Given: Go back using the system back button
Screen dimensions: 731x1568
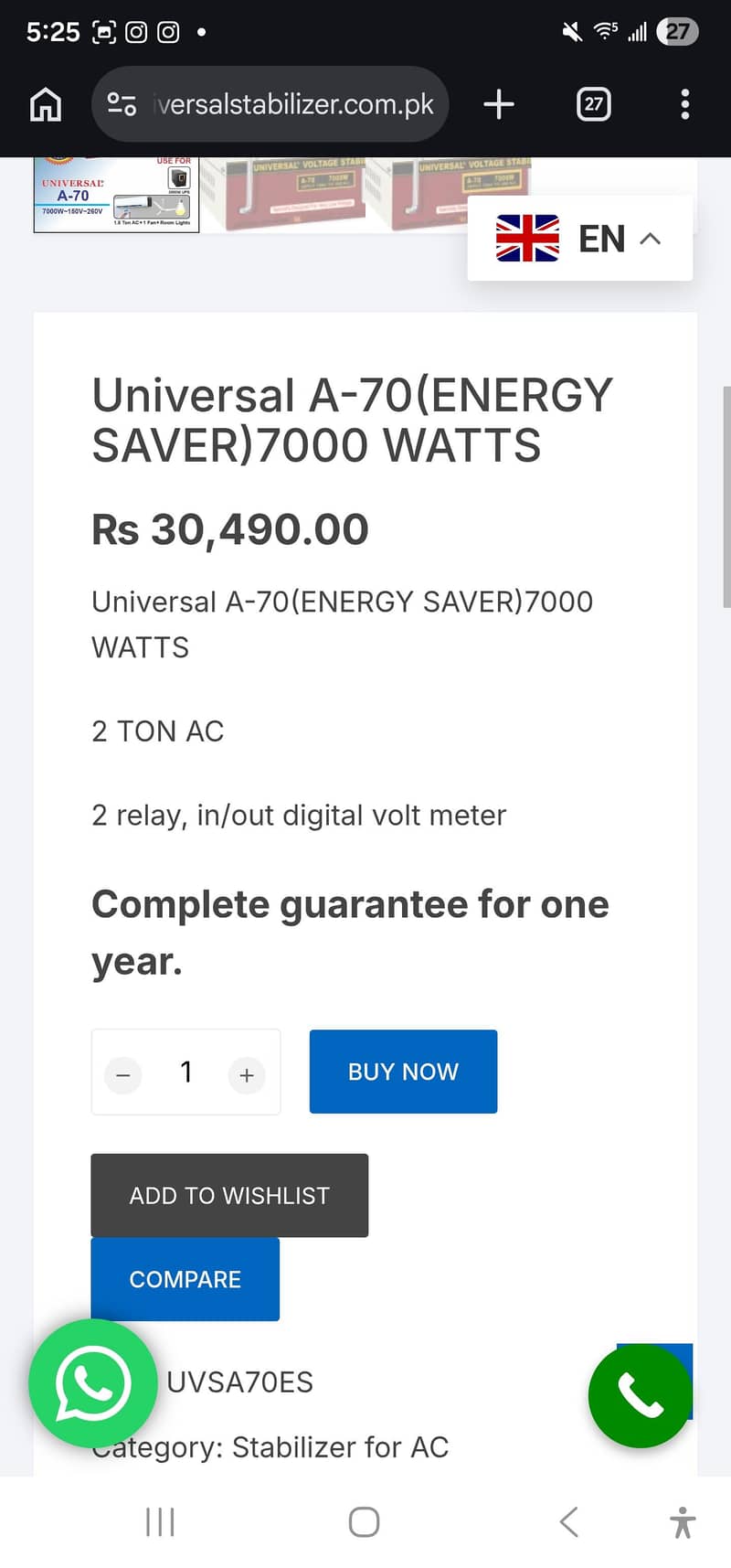Looking at the screenshot, I should coord(568,1522).
